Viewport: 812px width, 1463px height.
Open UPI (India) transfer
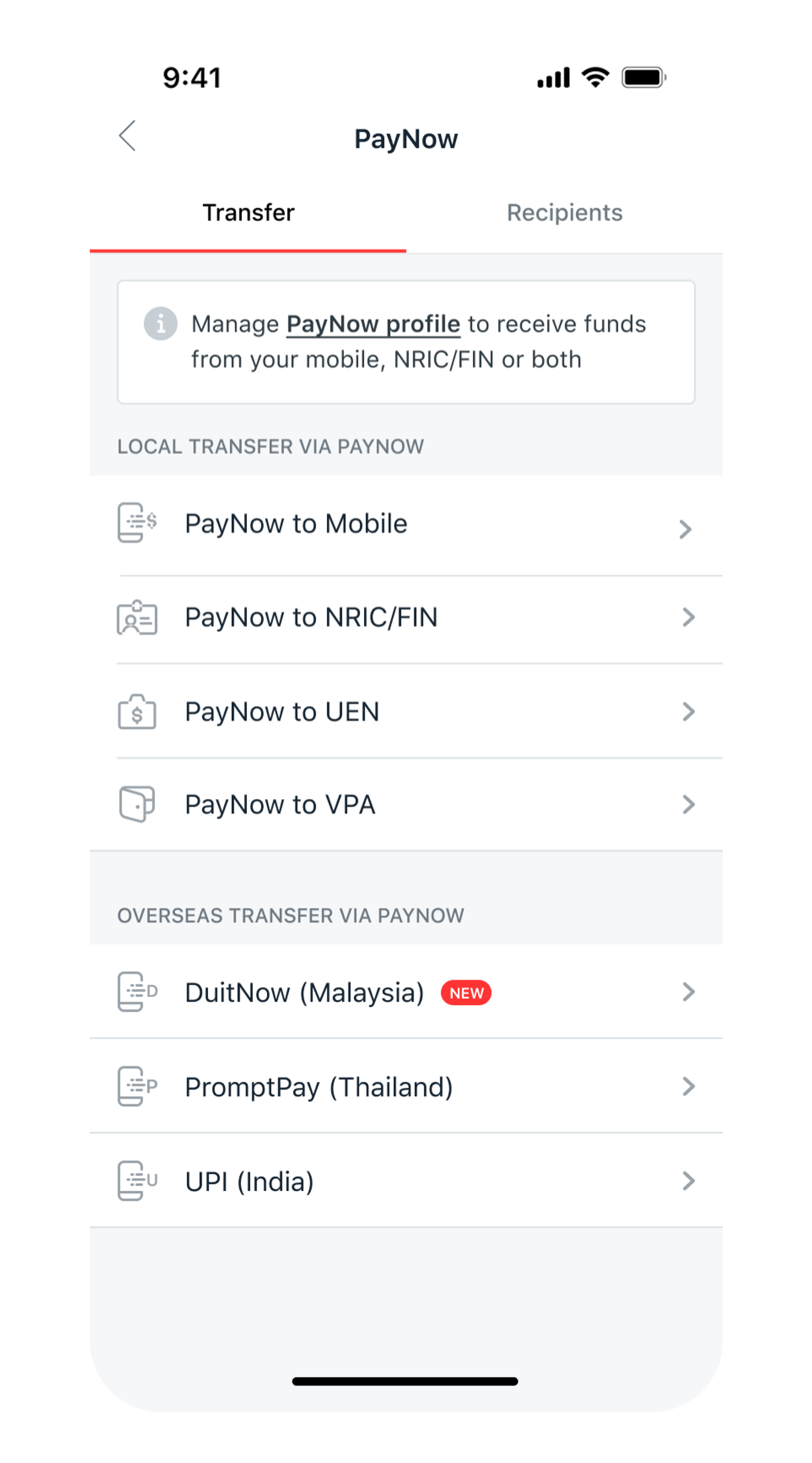(405, 1182)
